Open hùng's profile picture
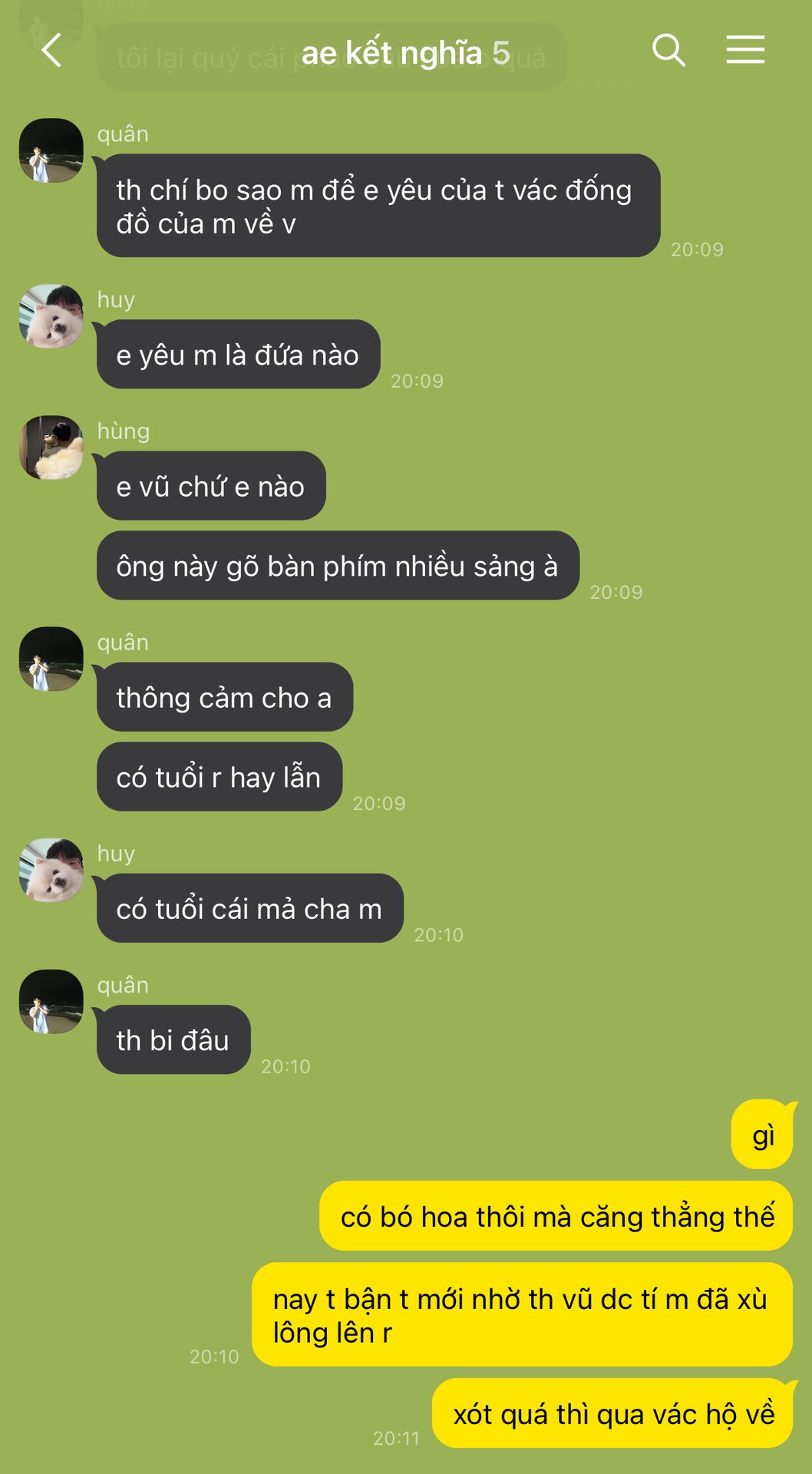 coord(51,448)
